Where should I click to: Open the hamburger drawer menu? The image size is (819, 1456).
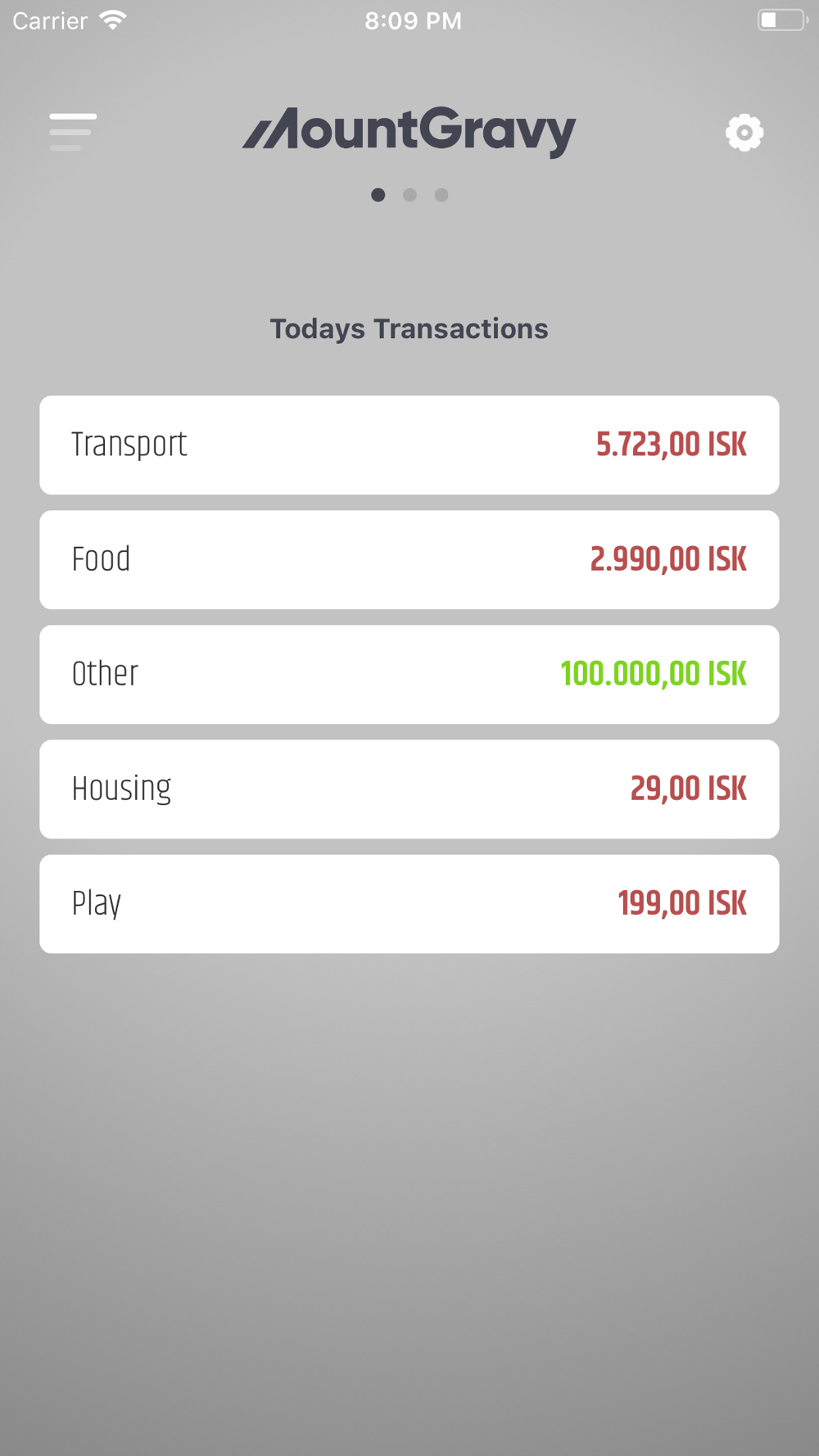(x=73, y=132)
